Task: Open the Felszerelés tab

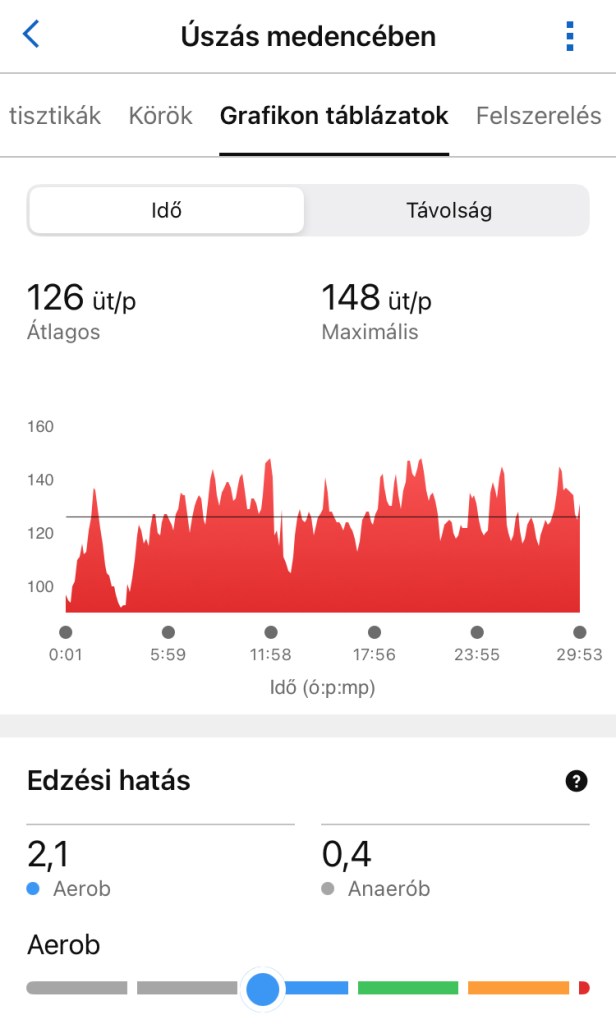Action: tap(538, 116)
